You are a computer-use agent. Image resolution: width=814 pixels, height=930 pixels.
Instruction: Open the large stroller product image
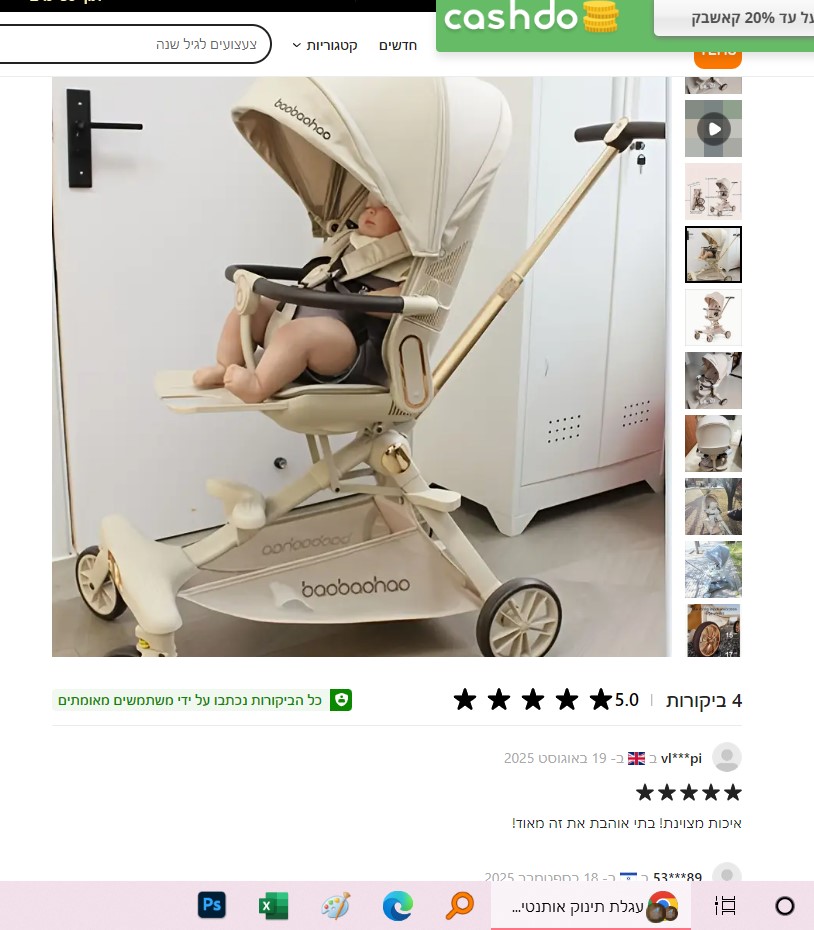tap(360, 367)
